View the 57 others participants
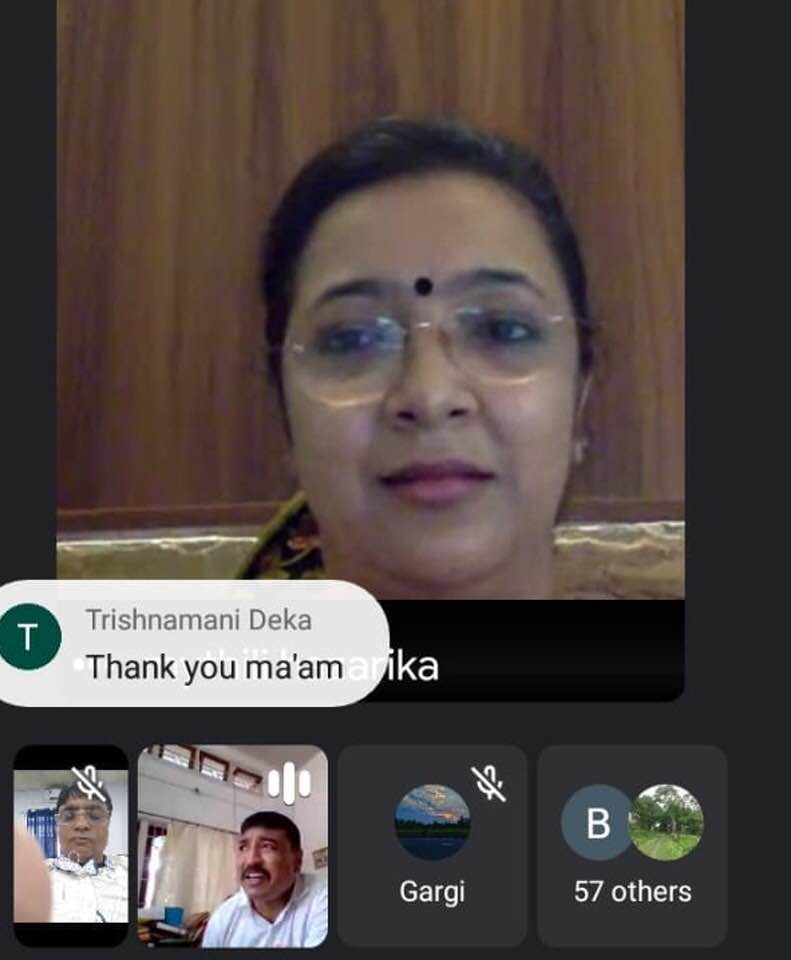791x960 pixels. coord(632,846)
